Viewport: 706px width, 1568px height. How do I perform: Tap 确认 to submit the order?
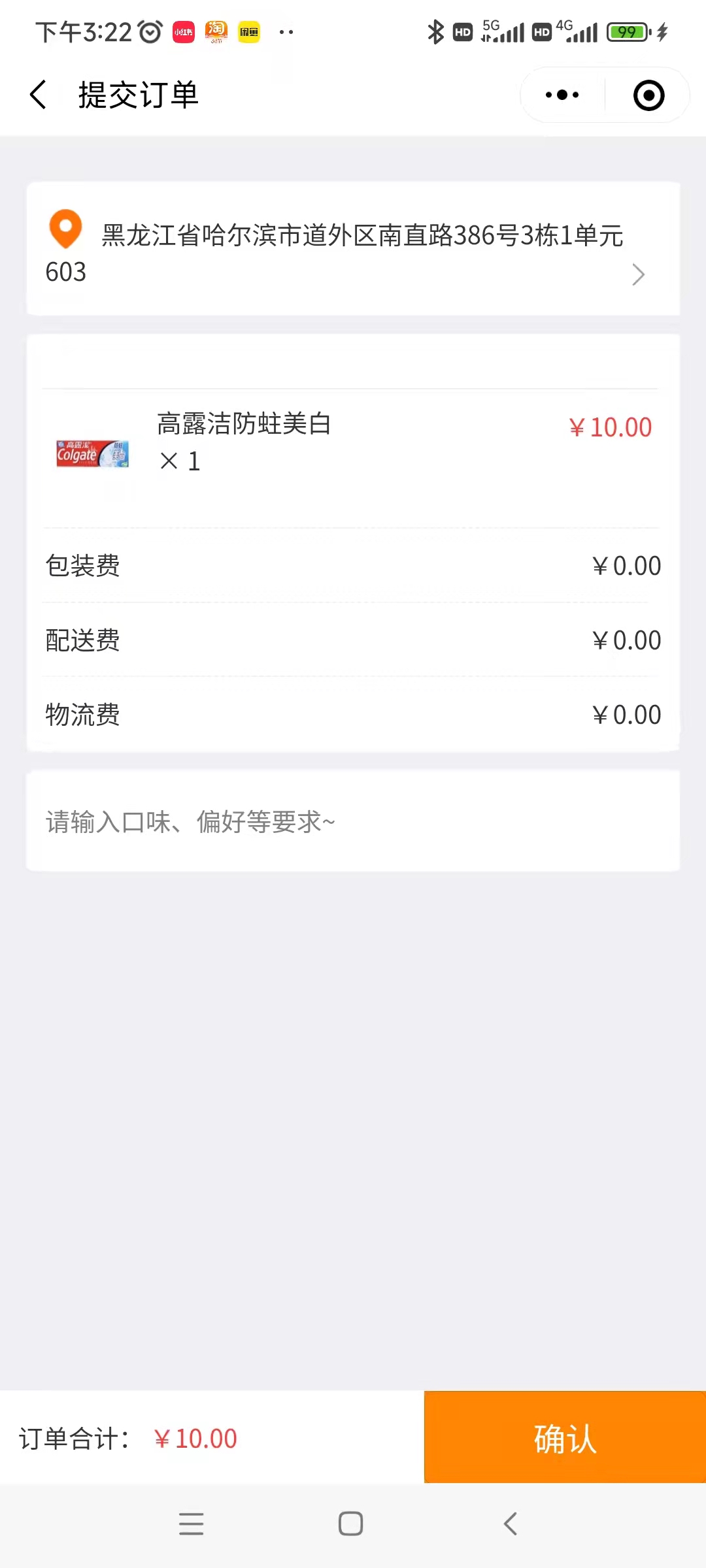(565, 1437)
